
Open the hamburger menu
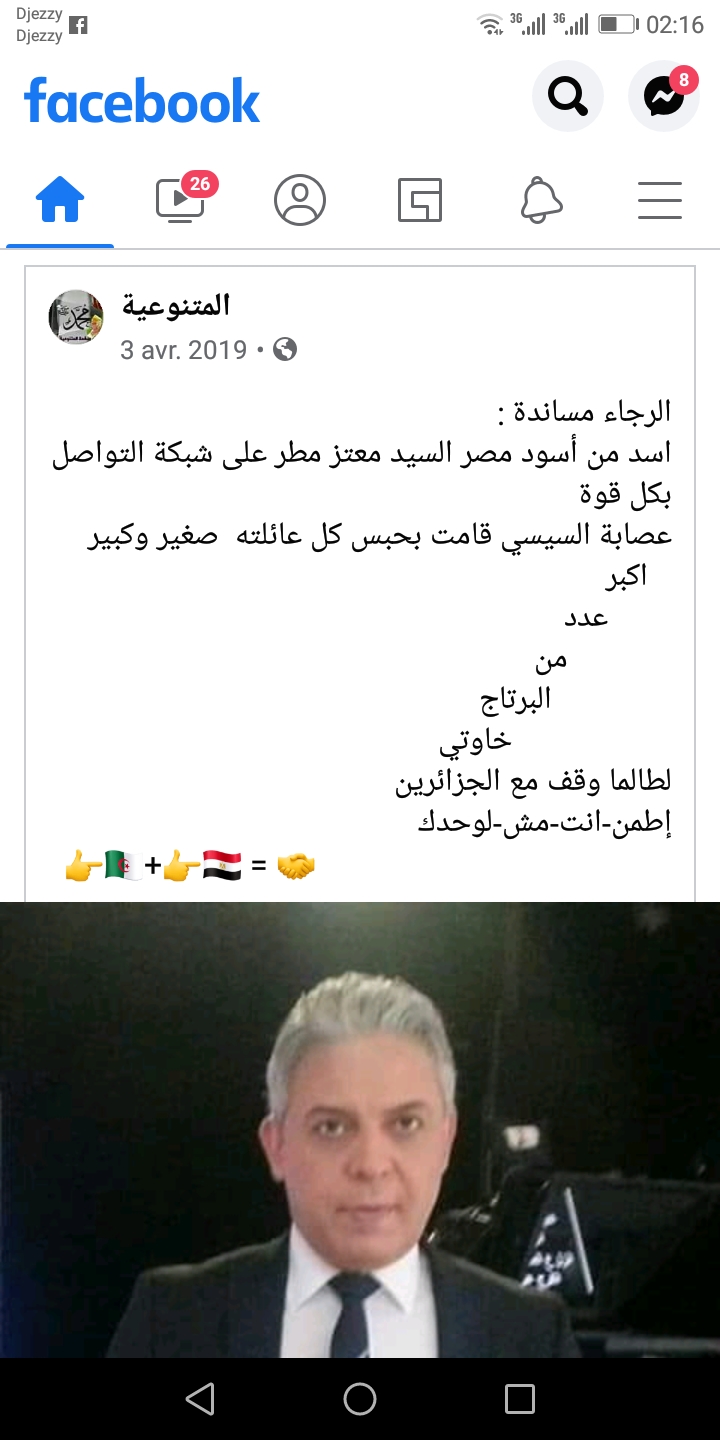[660, 200]
